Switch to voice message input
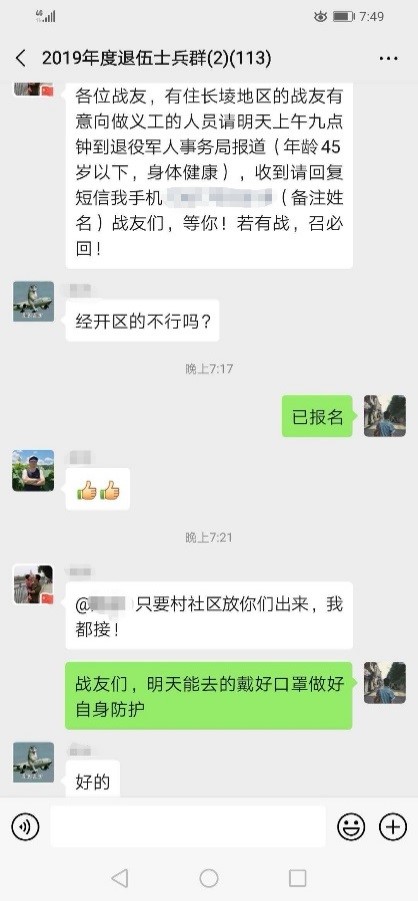Image resolution: width=418 pixels, height=901 pixels. pos(25,827)
